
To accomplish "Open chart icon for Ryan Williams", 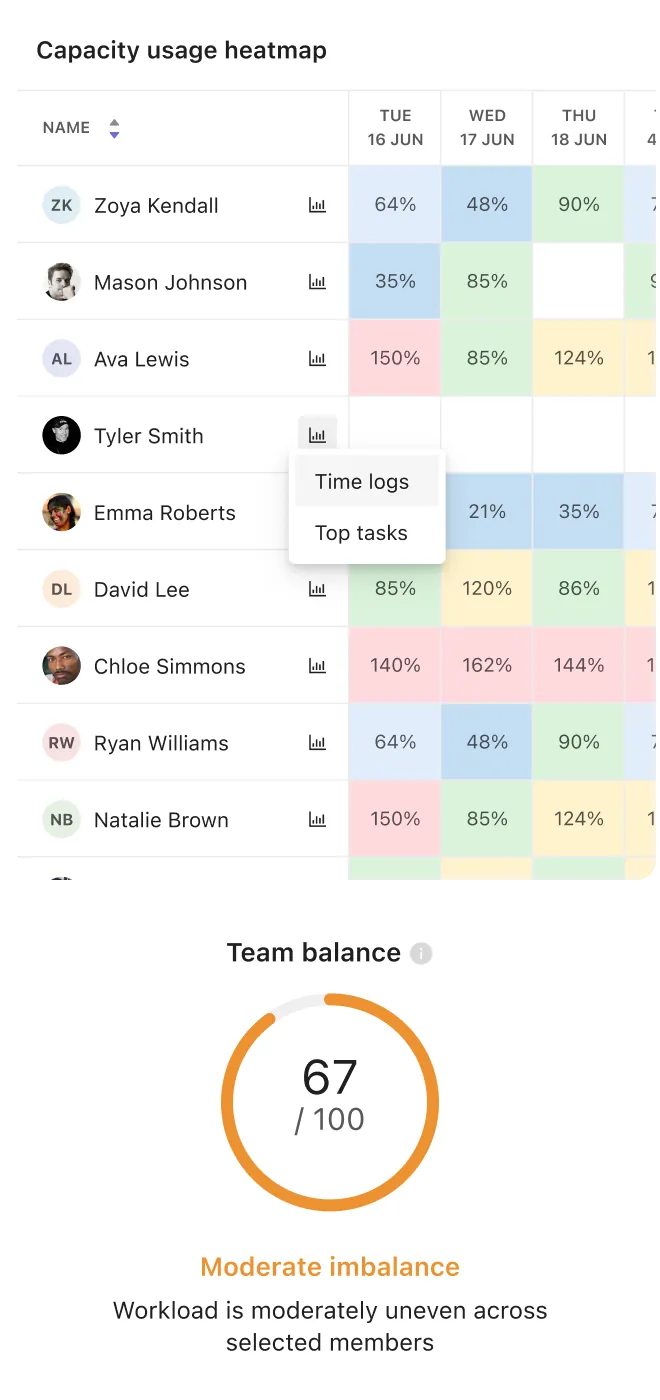I will point(317,743).
